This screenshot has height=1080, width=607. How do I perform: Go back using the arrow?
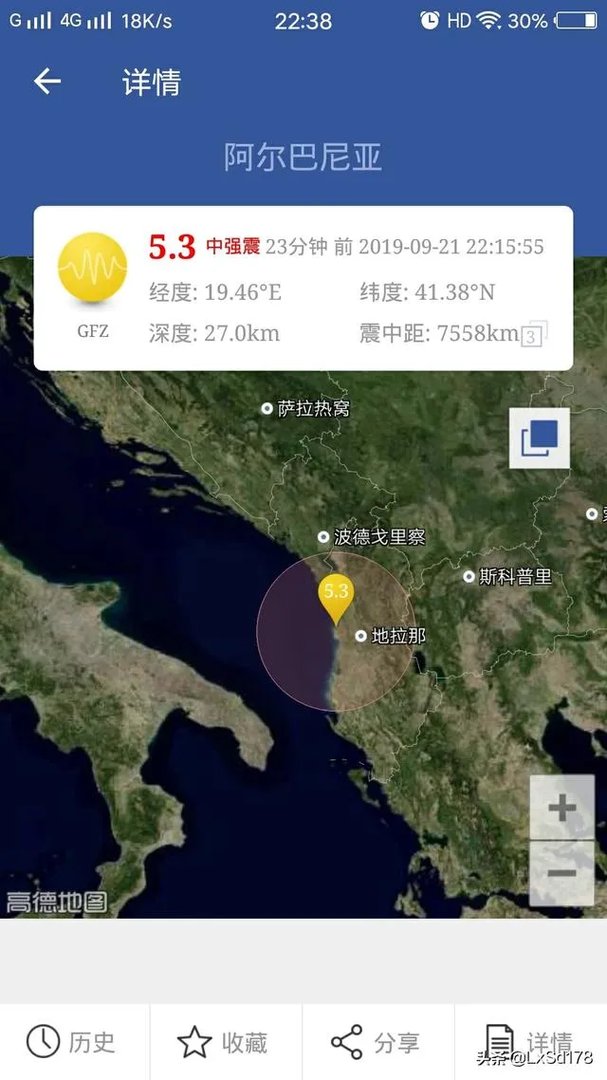(47, 82)
